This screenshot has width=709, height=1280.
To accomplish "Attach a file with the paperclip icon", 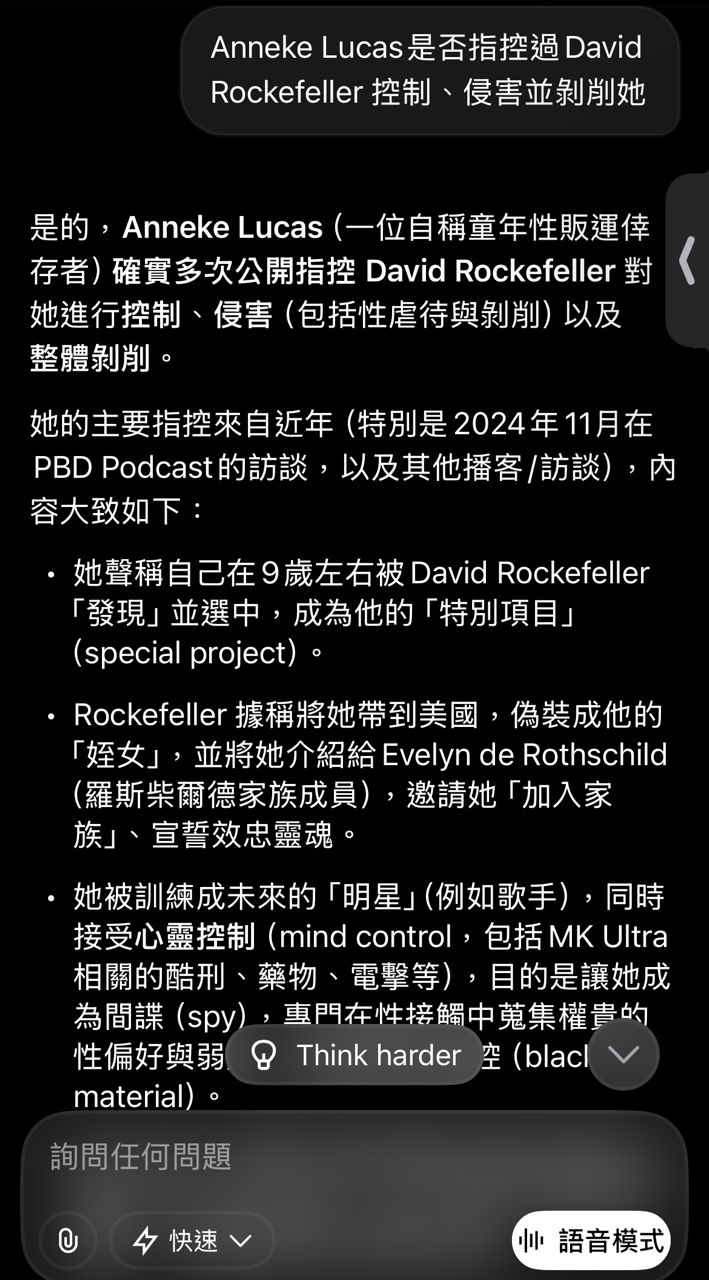I will (x=68, y=1241).
